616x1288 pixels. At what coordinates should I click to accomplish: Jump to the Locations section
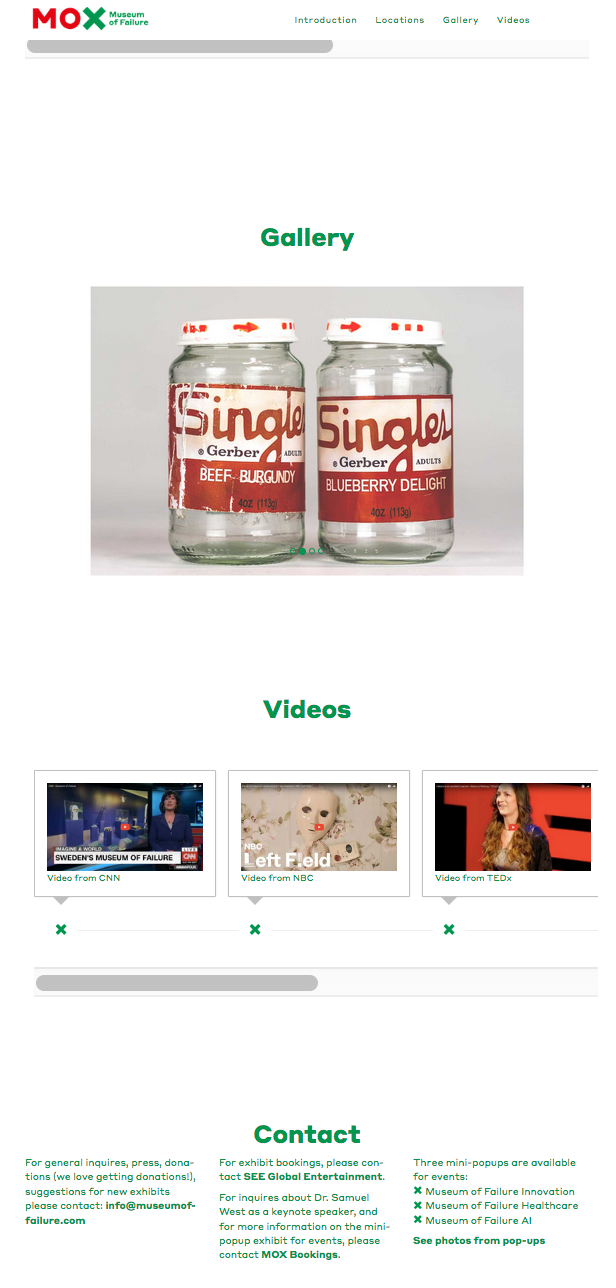[399, 20]
